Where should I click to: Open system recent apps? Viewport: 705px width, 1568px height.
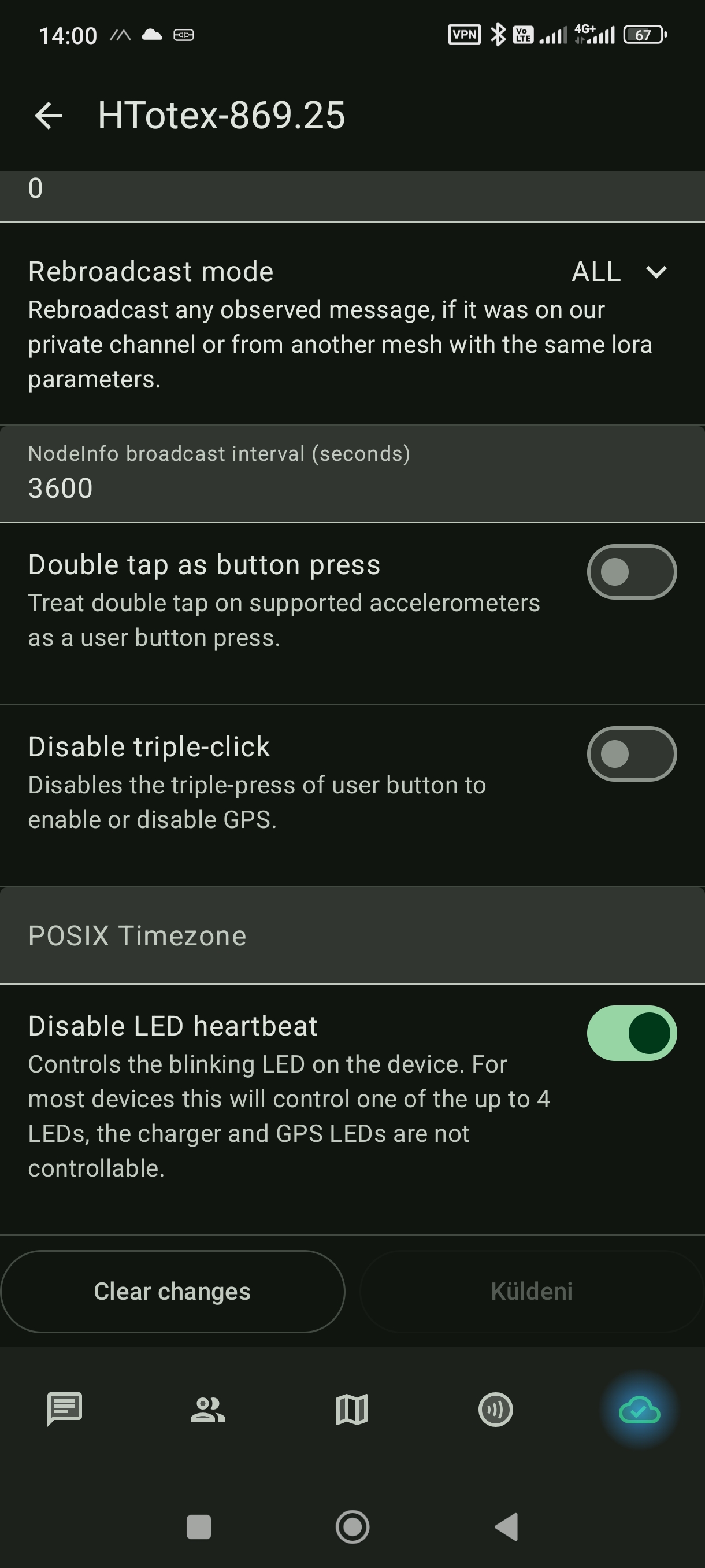pyautogui.click(x=198, y=1526)
